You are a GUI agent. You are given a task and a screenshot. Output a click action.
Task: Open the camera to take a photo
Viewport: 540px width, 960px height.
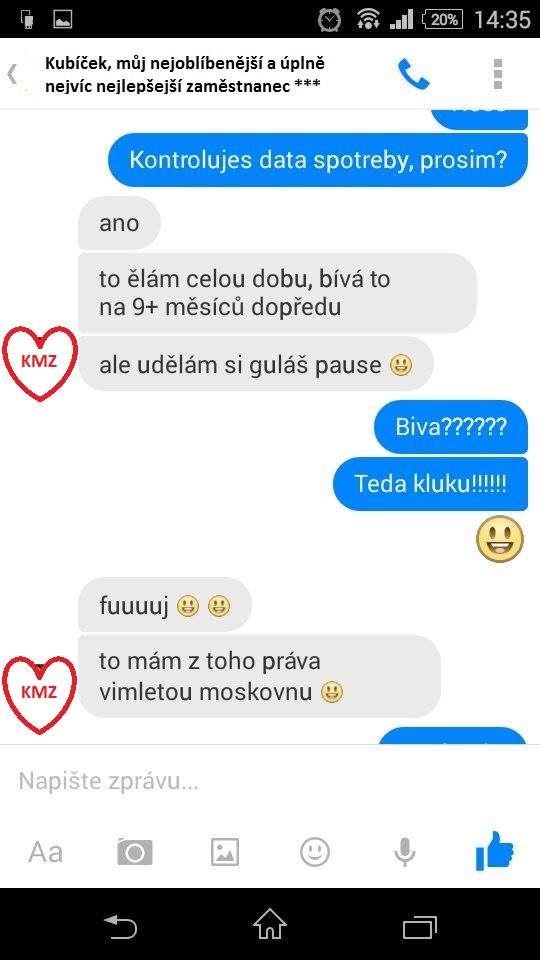click(135, 852)
